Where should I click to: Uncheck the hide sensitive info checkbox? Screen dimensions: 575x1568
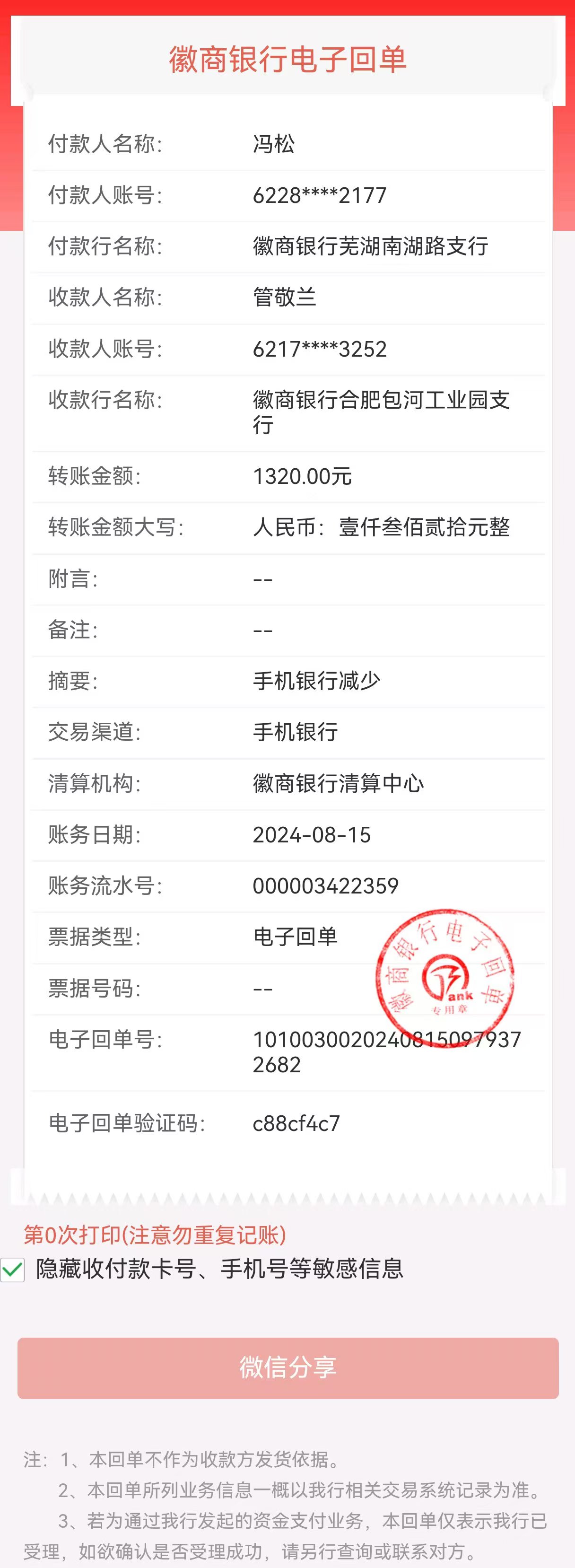click(12, 1269)
